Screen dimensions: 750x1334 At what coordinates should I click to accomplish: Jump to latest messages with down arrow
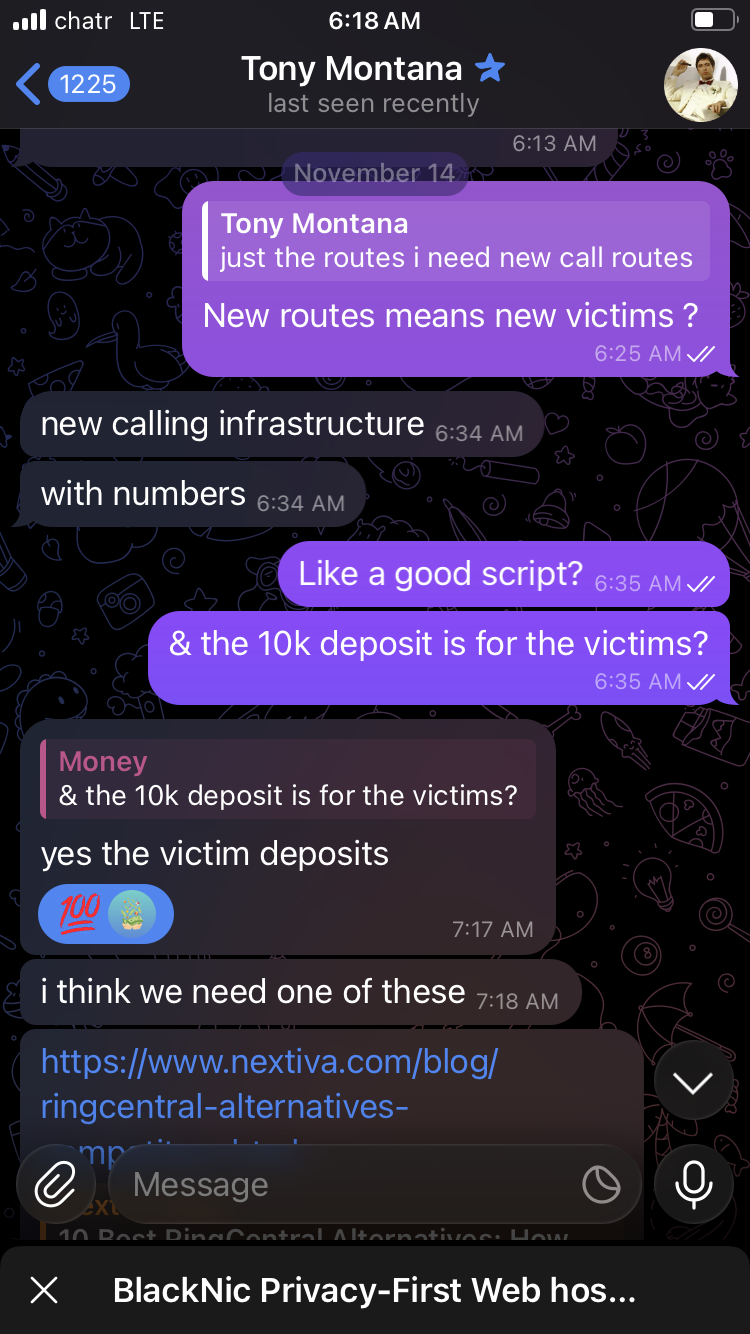[693, 1082]
